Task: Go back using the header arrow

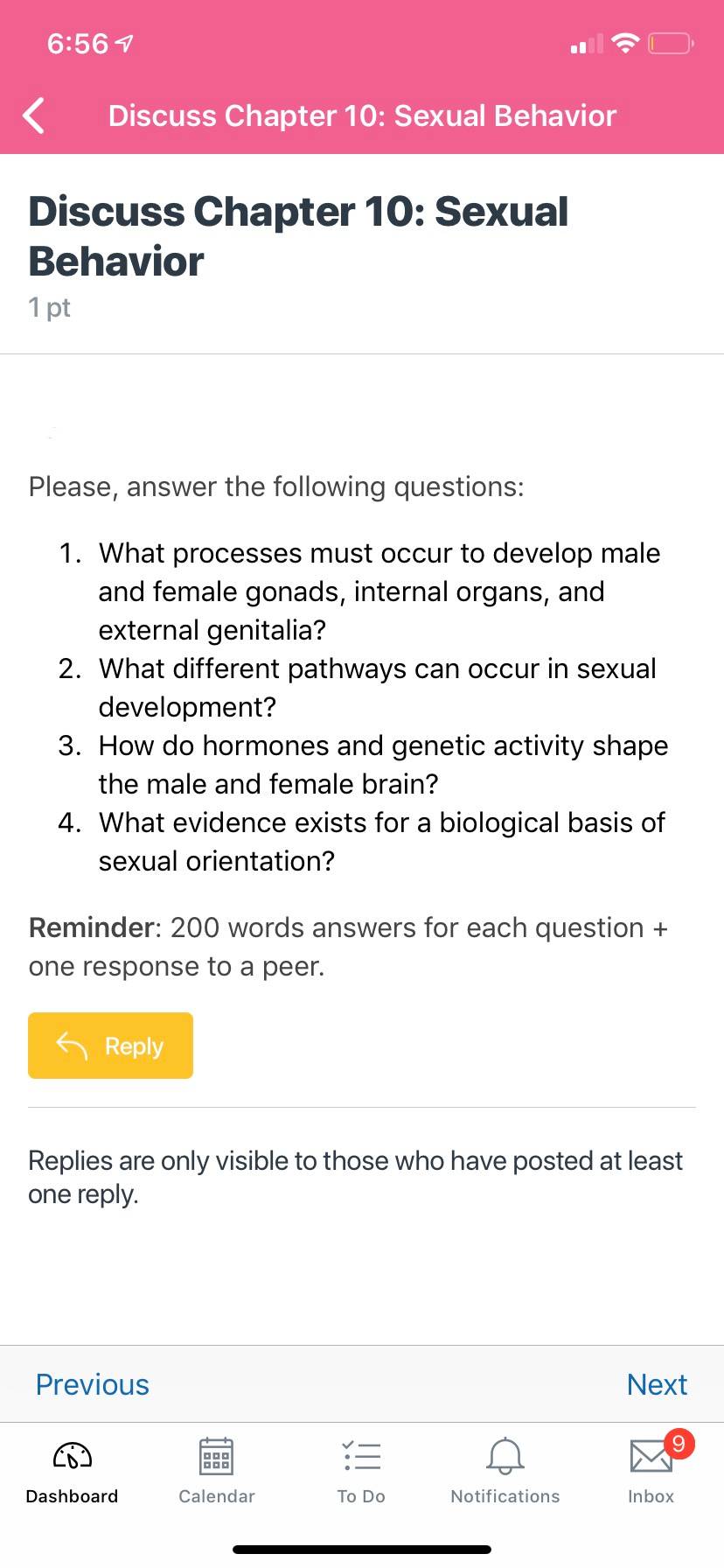Action: tap(34, 115)
